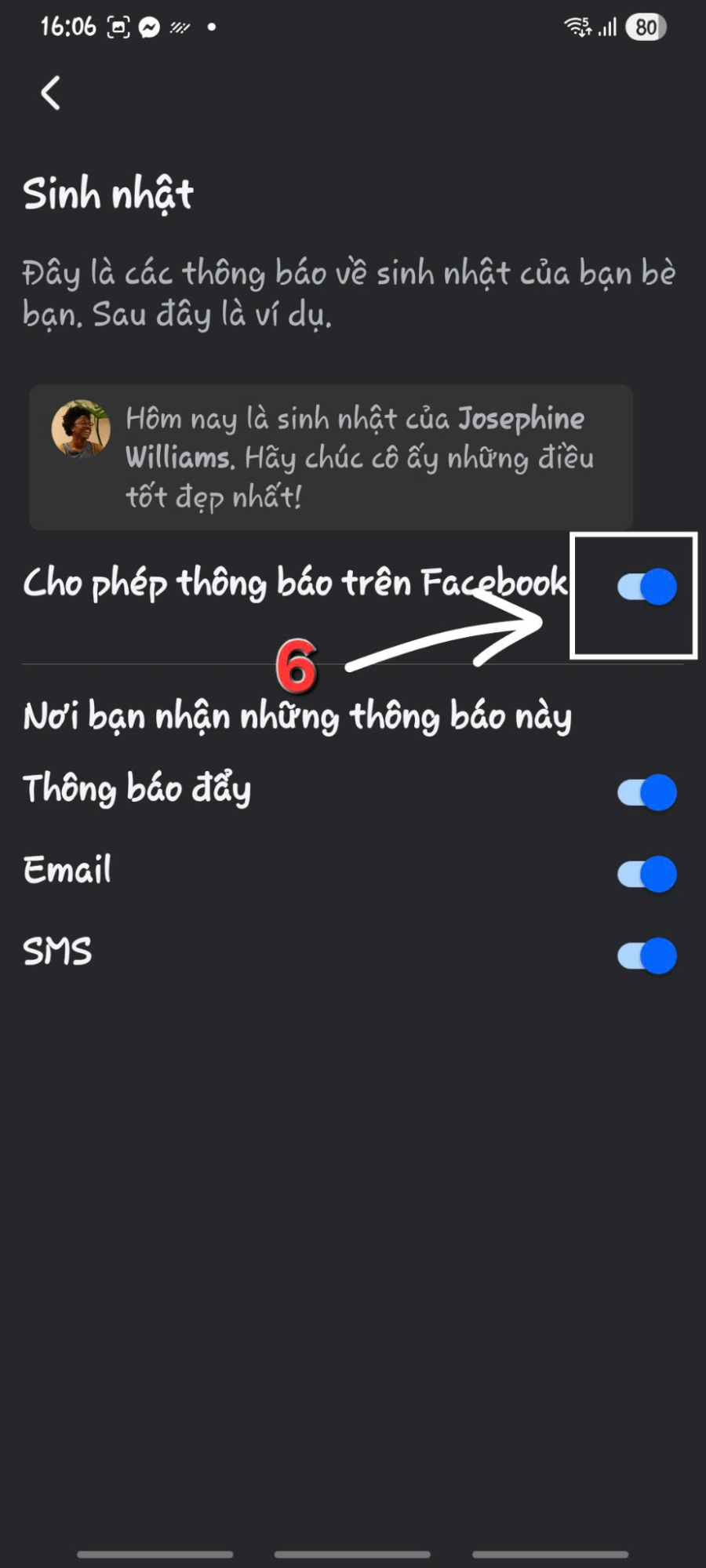
Task: Tap the clock showing 16:06
Action: coord(69,26)
